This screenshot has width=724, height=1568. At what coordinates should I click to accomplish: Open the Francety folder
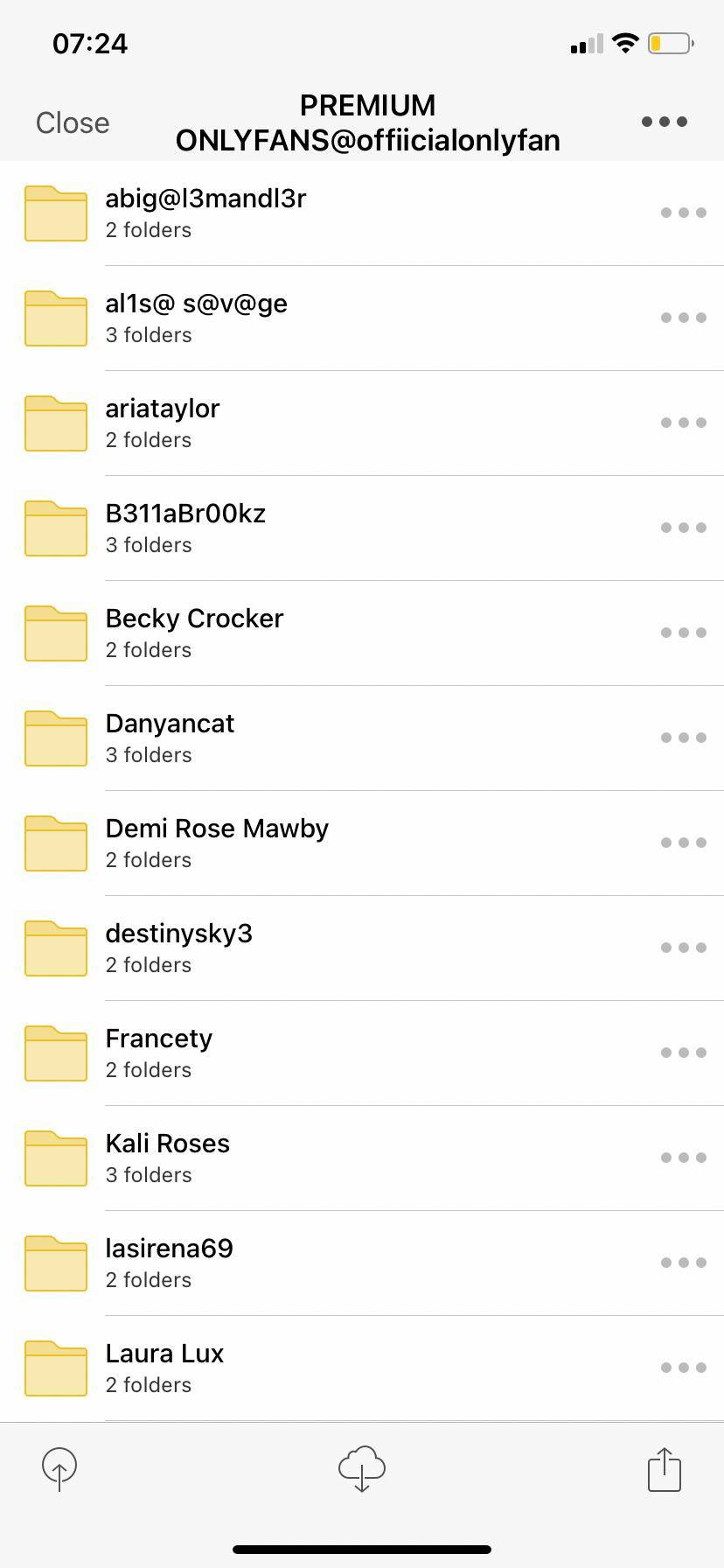point(158,1053)
